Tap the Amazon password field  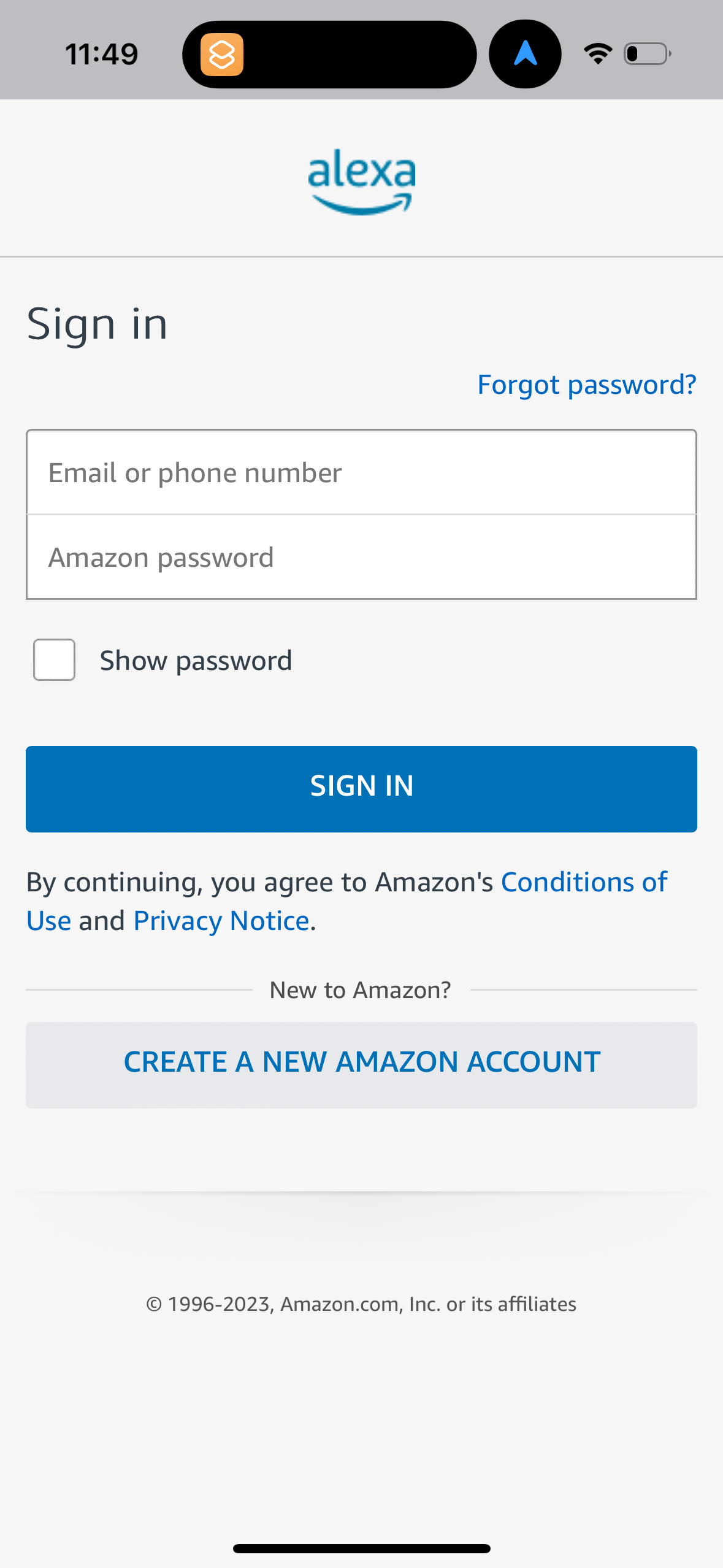(361, 556)
